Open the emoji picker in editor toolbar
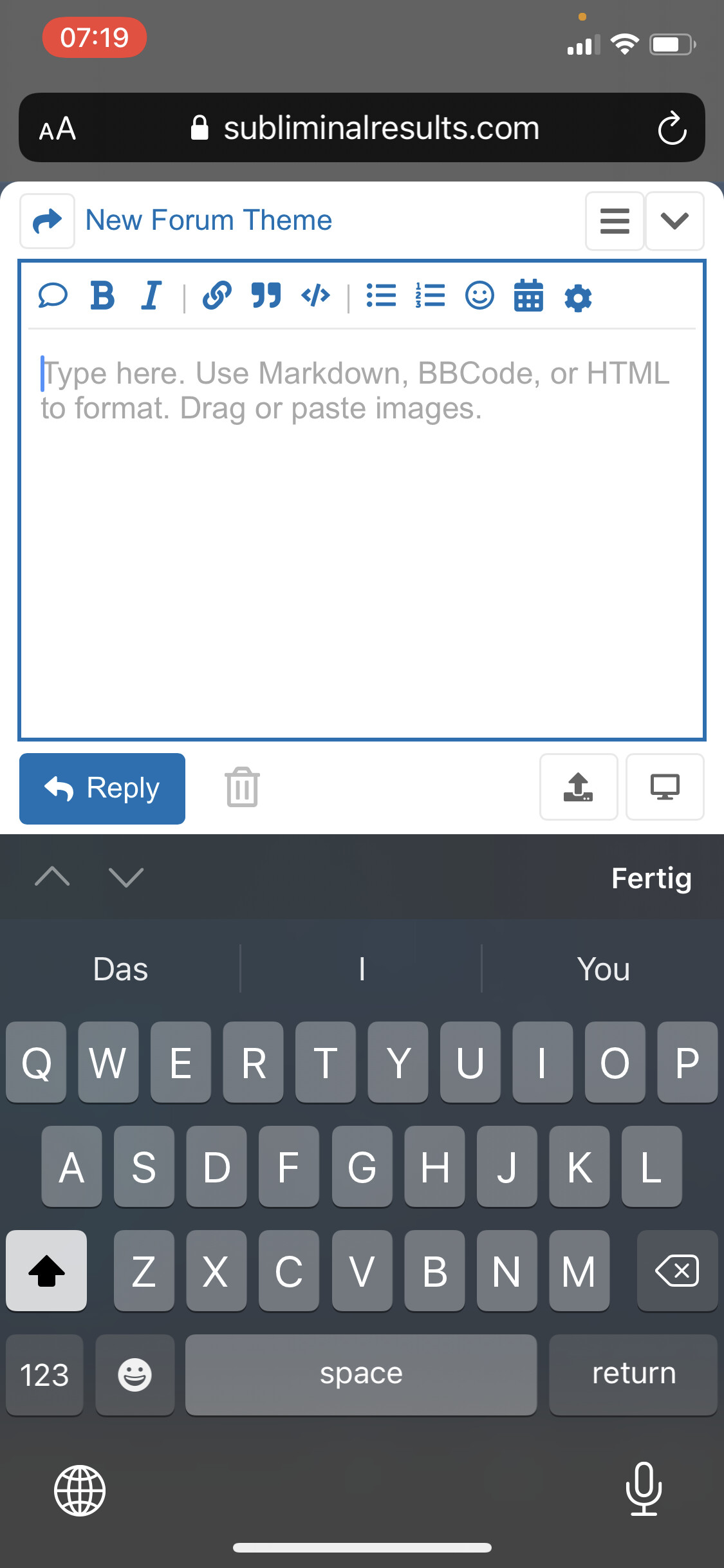Image resolution: width=724 pixels, height=1568 pixels. (479, 295)
